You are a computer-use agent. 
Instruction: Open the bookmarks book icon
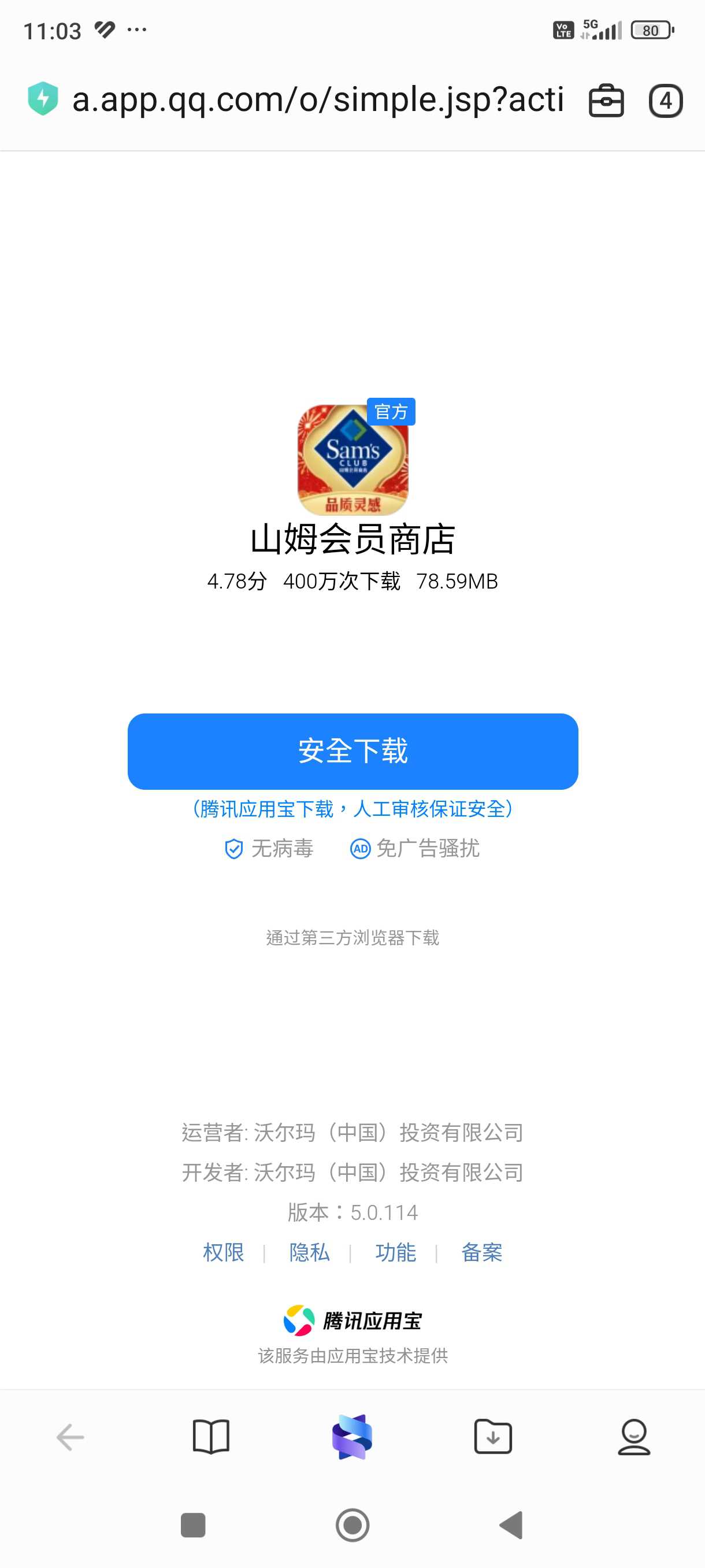pos(210,1437)
